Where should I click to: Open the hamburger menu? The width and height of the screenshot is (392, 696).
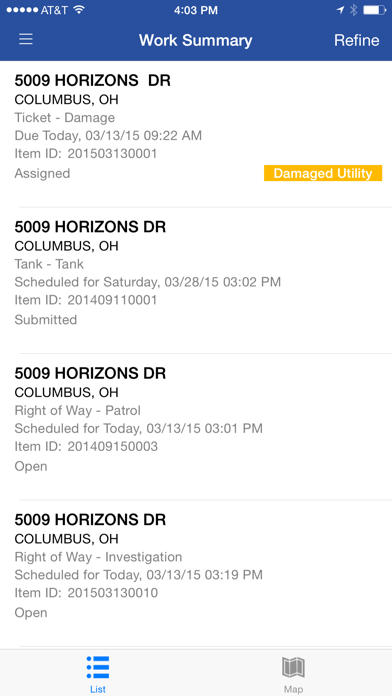tap(26, 40)
